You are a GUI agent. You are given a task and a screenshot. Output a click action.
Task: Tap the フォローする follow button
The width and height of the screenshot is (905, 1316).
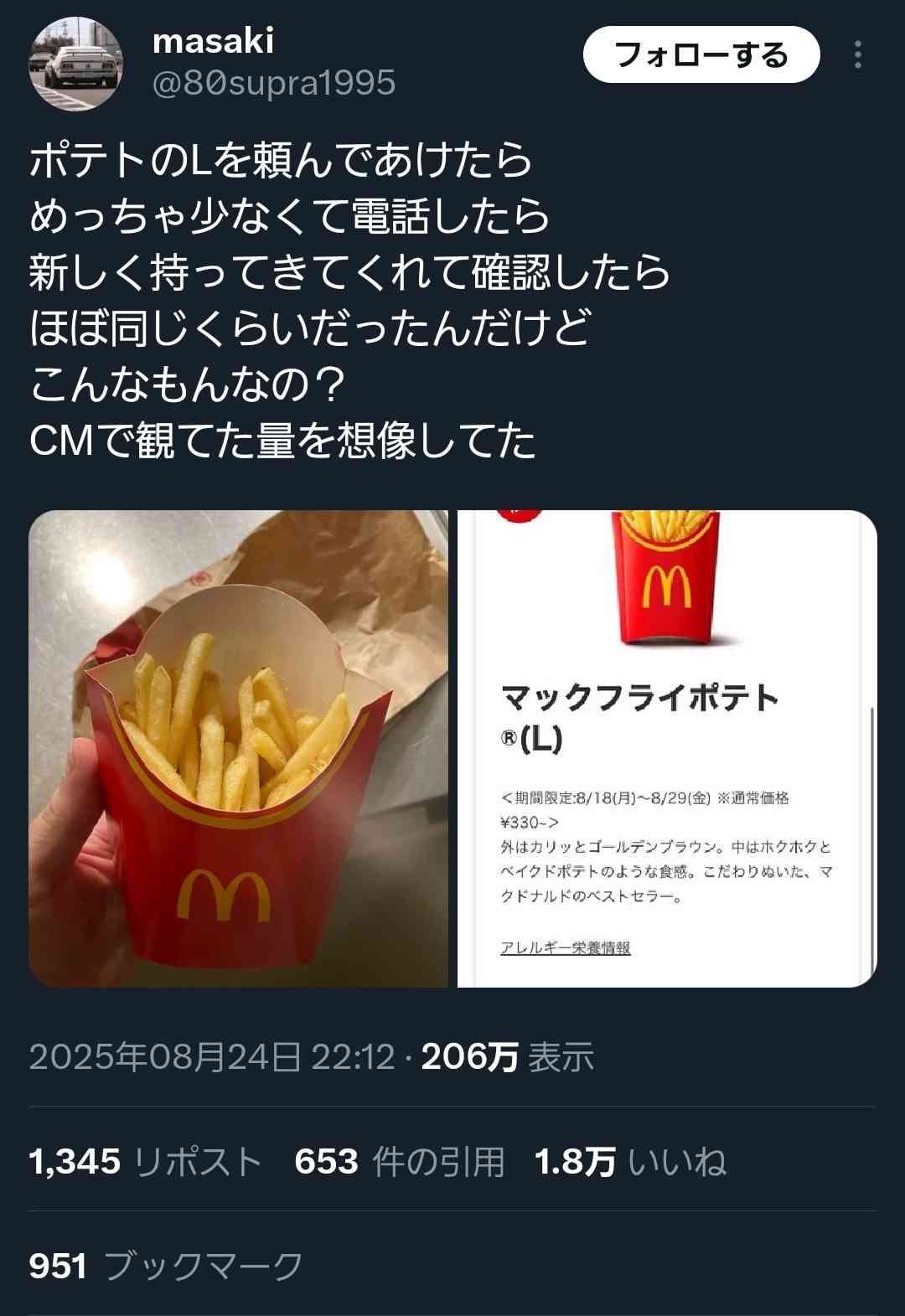[701, 55]
